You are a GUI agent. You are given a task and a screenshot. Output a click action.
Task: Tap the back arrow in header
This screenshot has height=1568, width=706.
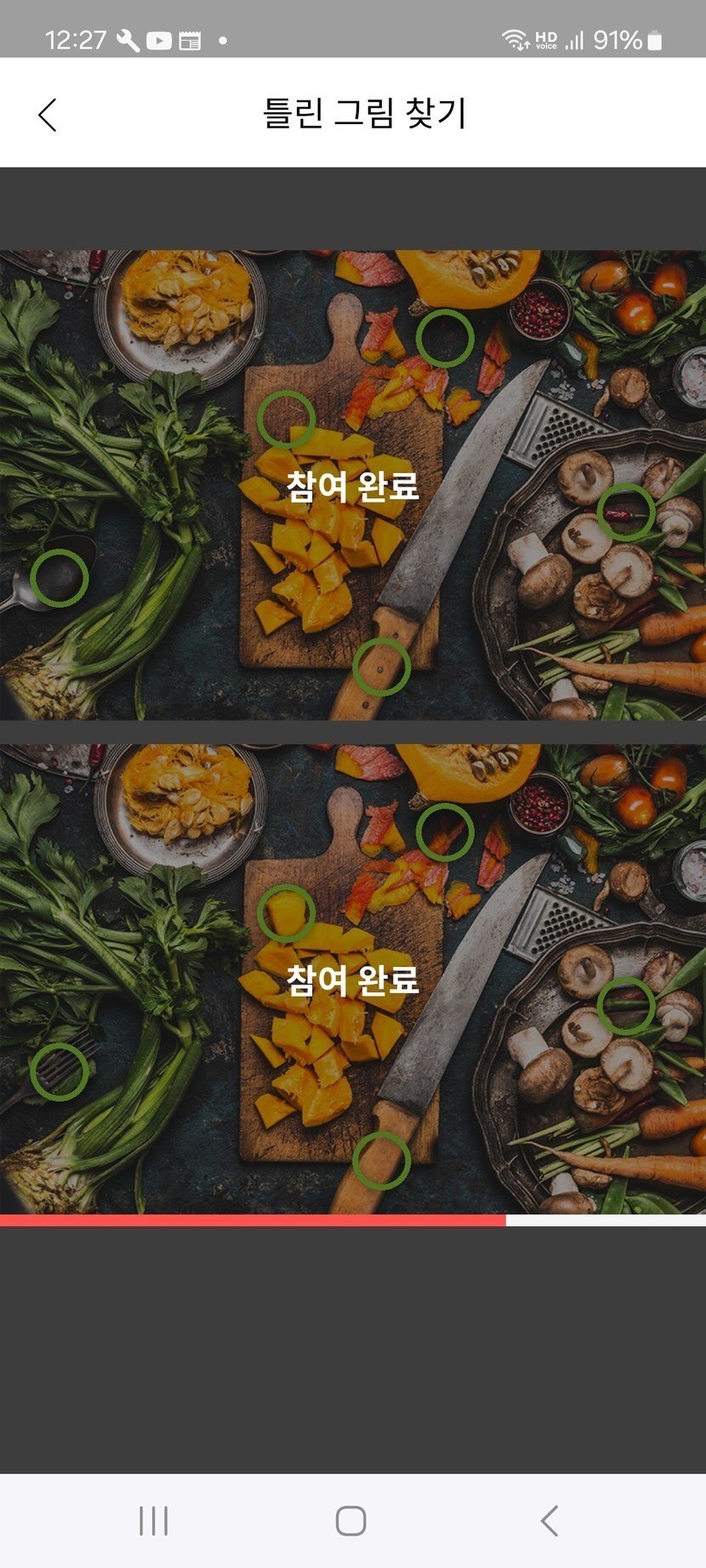point(48,115)
